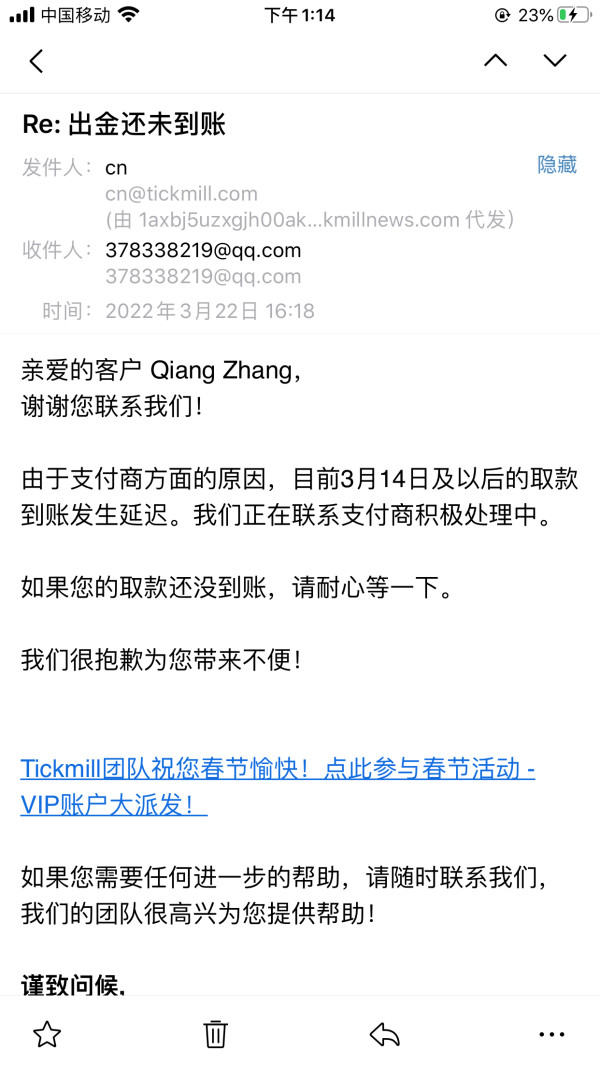Open the Tickmill 春节活动 VIP link
The image size is (600, 1067).
coord(277,770)
